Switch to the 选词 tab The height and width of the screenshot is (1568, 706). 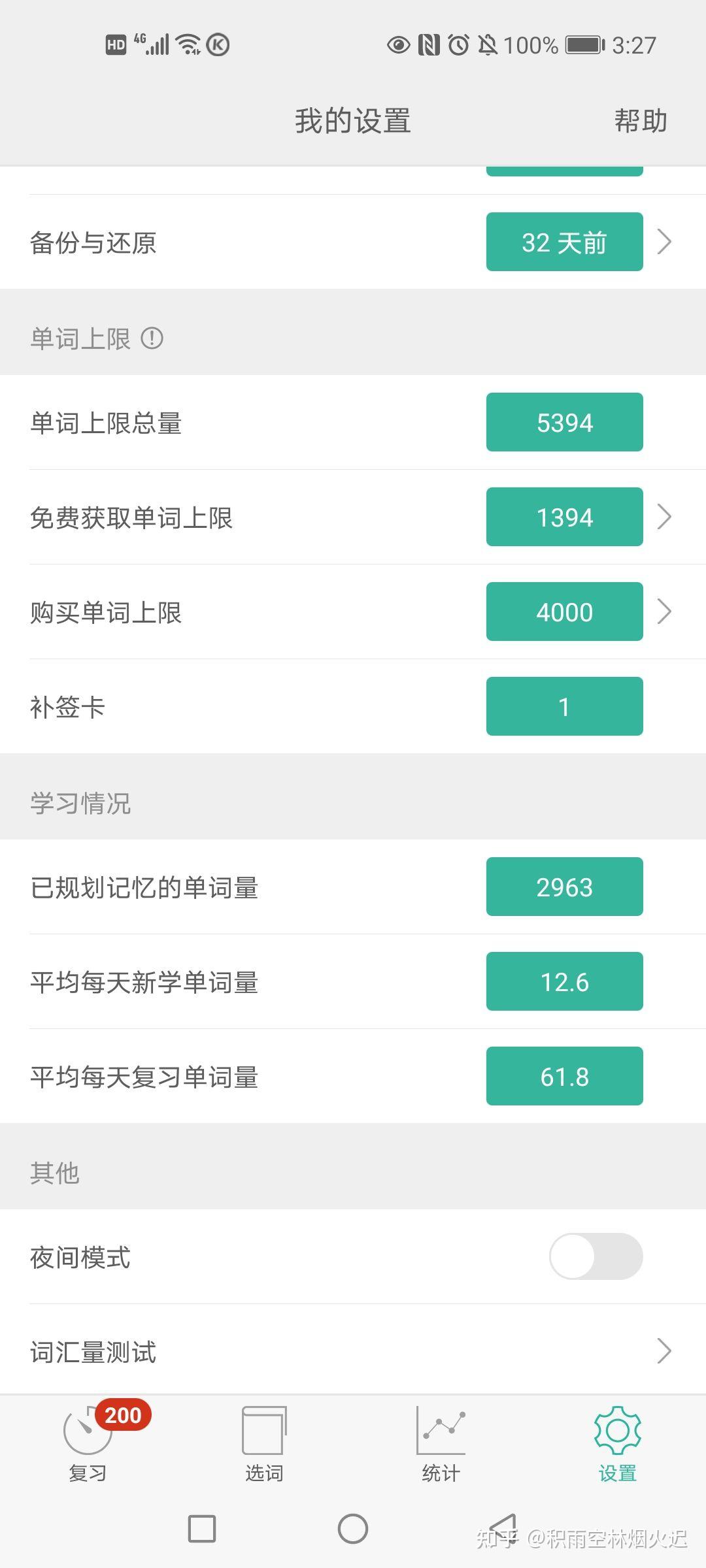pyautogui.click(x=264, y=1444)
